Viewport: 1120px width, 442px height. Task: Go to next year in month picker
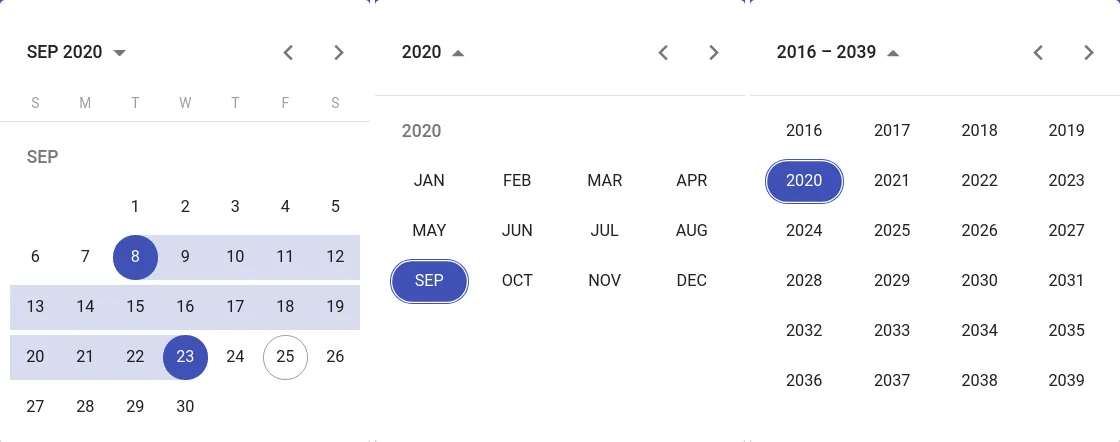pos(713,52)
